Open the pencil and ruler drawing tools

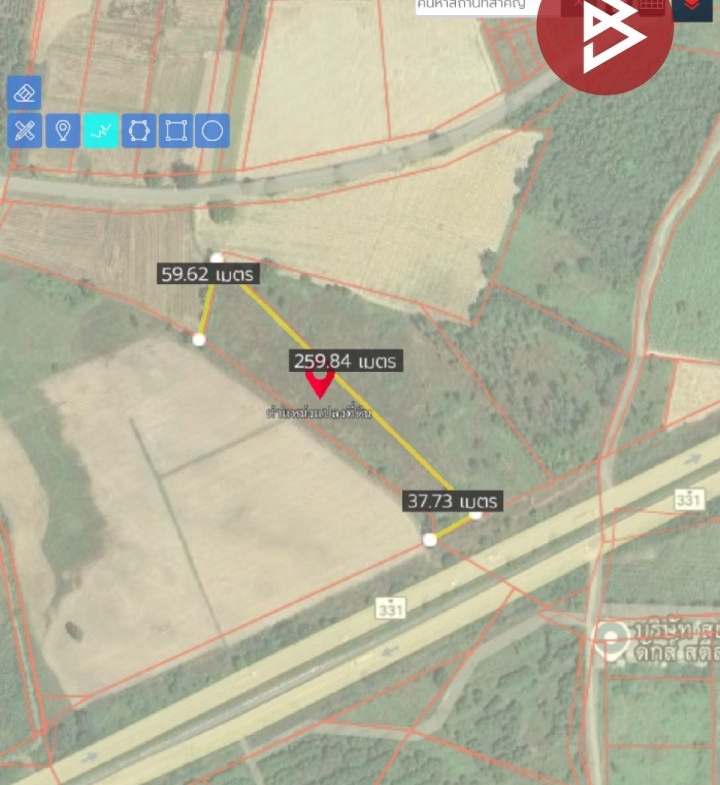(x=25, y=131)
